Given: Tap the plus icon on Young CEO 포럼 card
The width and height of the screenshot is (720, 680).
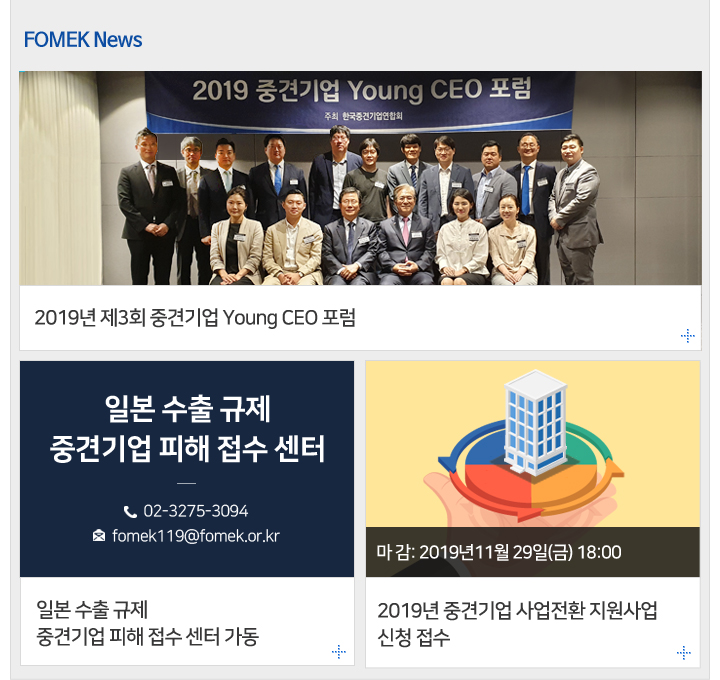Looking at the screenshot, I should [687, 336].
